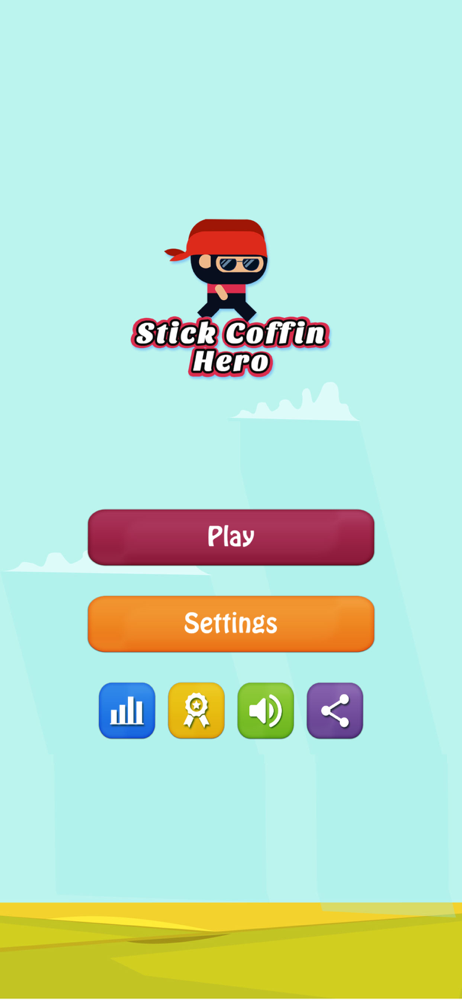The width and height of the screenshot is (462, 1000).
Task: View achievements via the yellow ribbon icon
Action: point(197,710)
